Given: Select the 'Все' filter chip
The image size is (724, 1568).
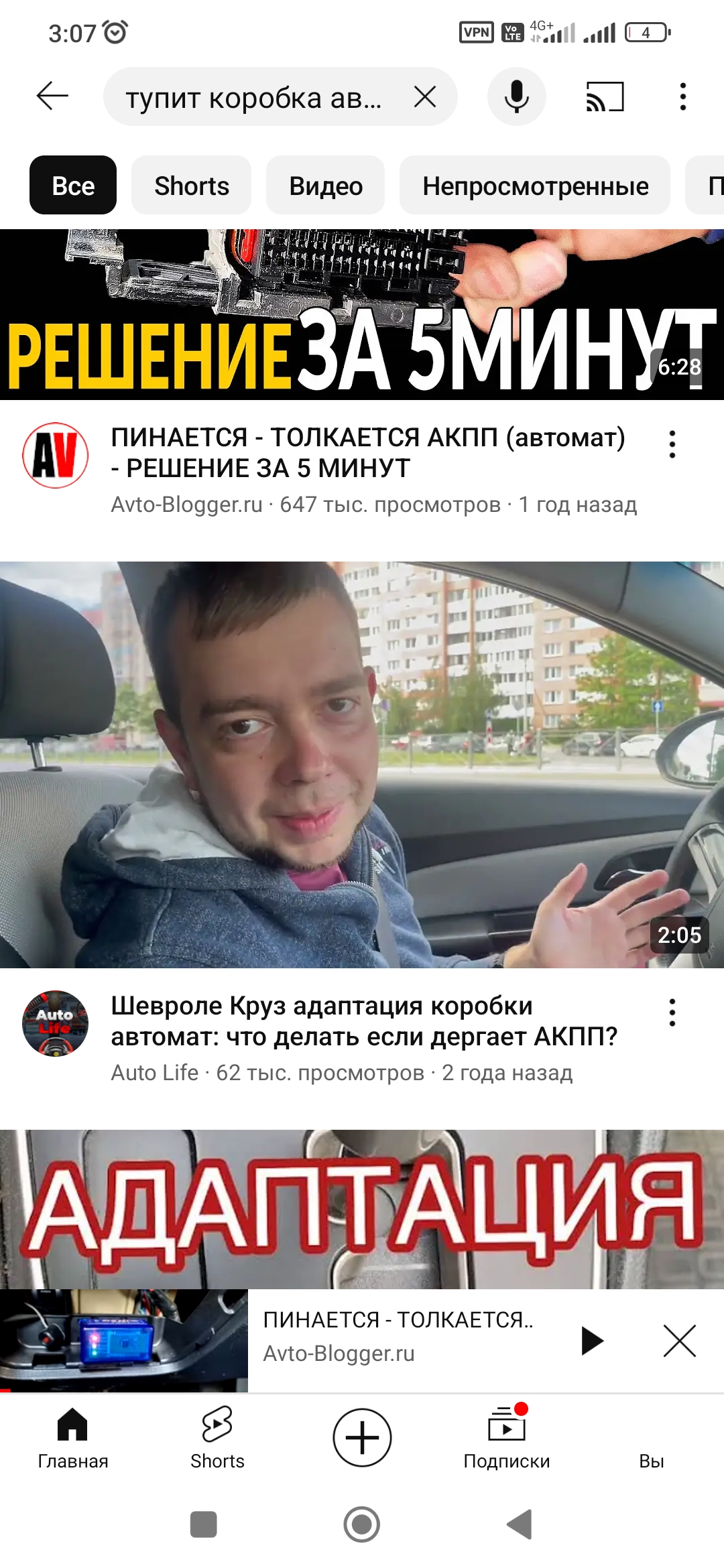Looking at the screenshot, I should point(73,186).
